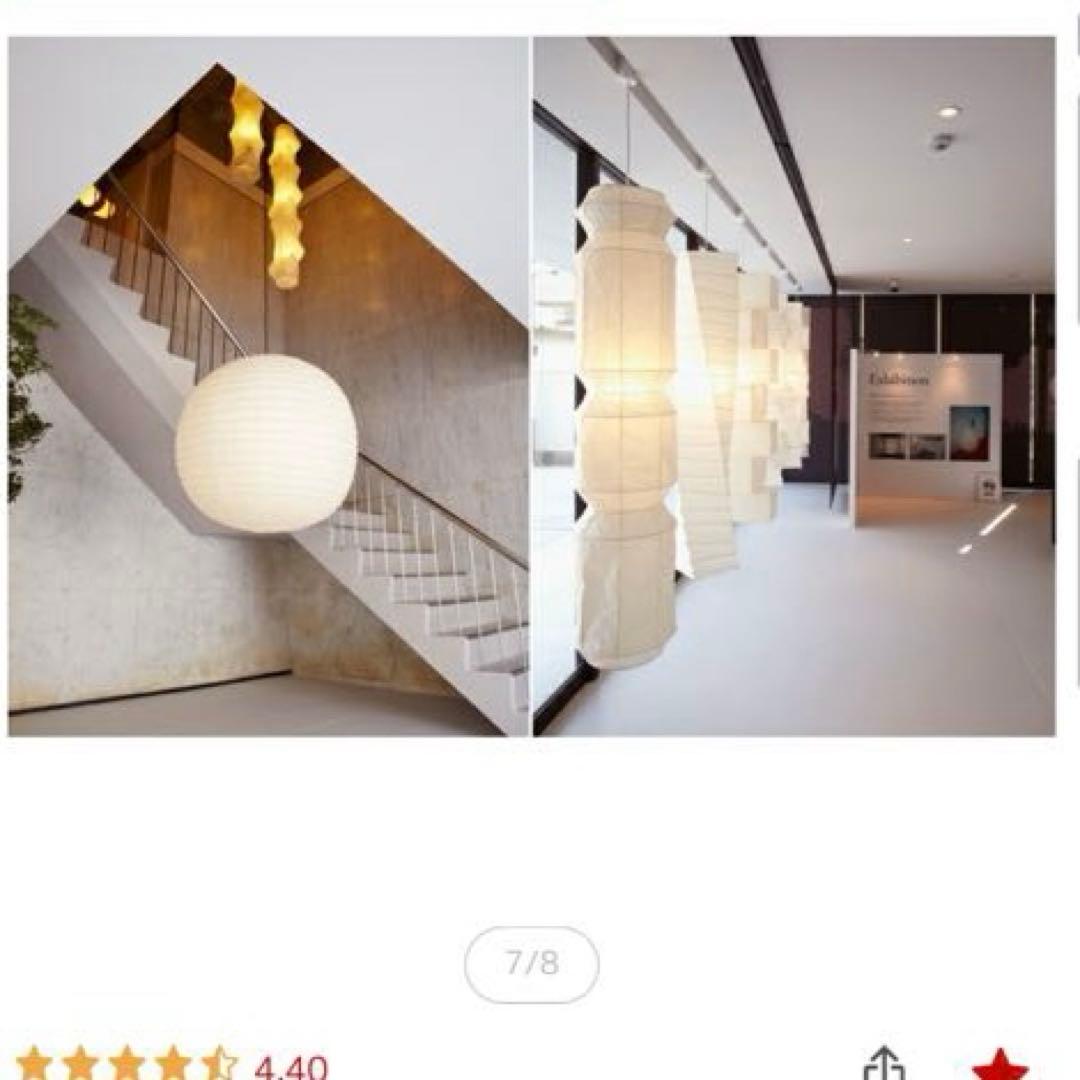Share this lamp product
The image size is (1080, 1080).
[883, 1063]
